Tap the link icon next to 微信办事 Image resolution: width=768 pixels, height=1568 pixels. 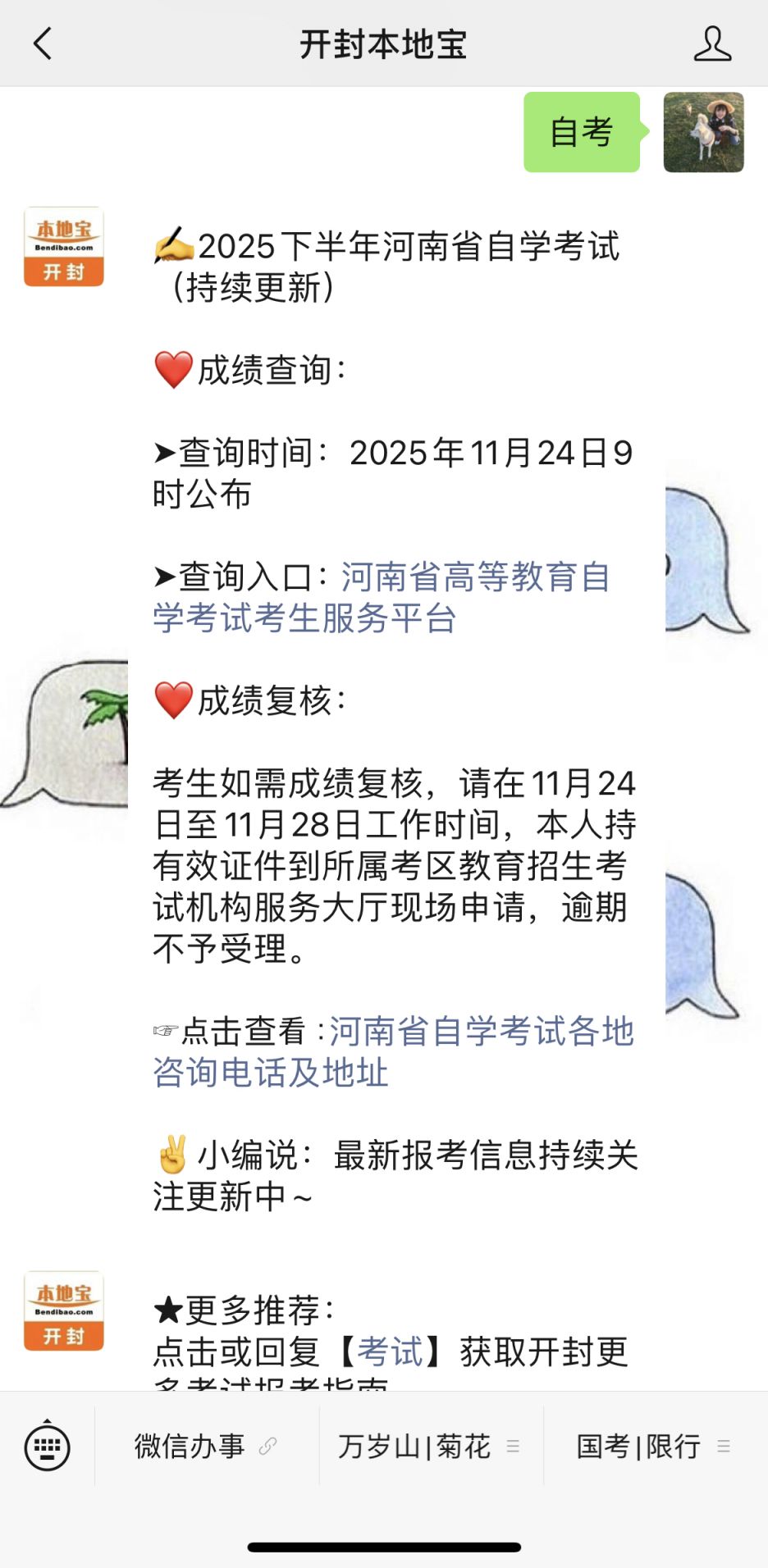click(x=268, y=1447)
